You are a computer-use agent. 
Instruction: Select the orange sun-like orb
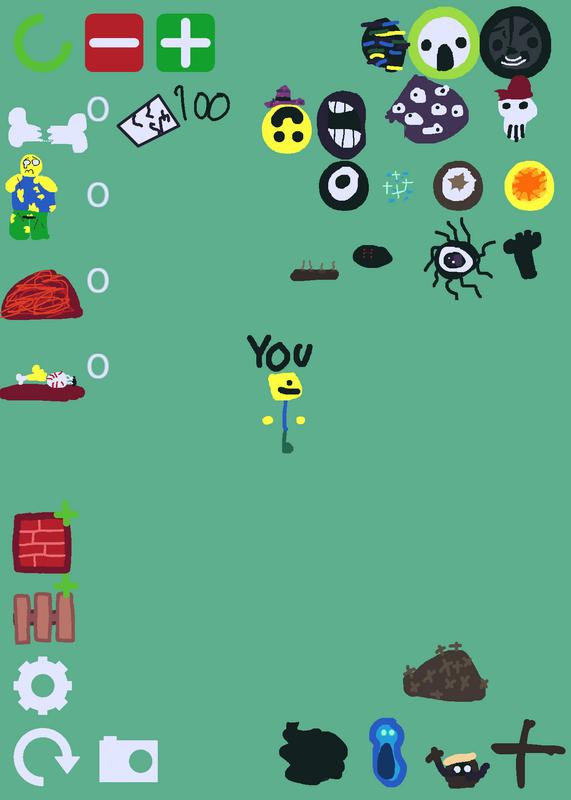(529, 186)
